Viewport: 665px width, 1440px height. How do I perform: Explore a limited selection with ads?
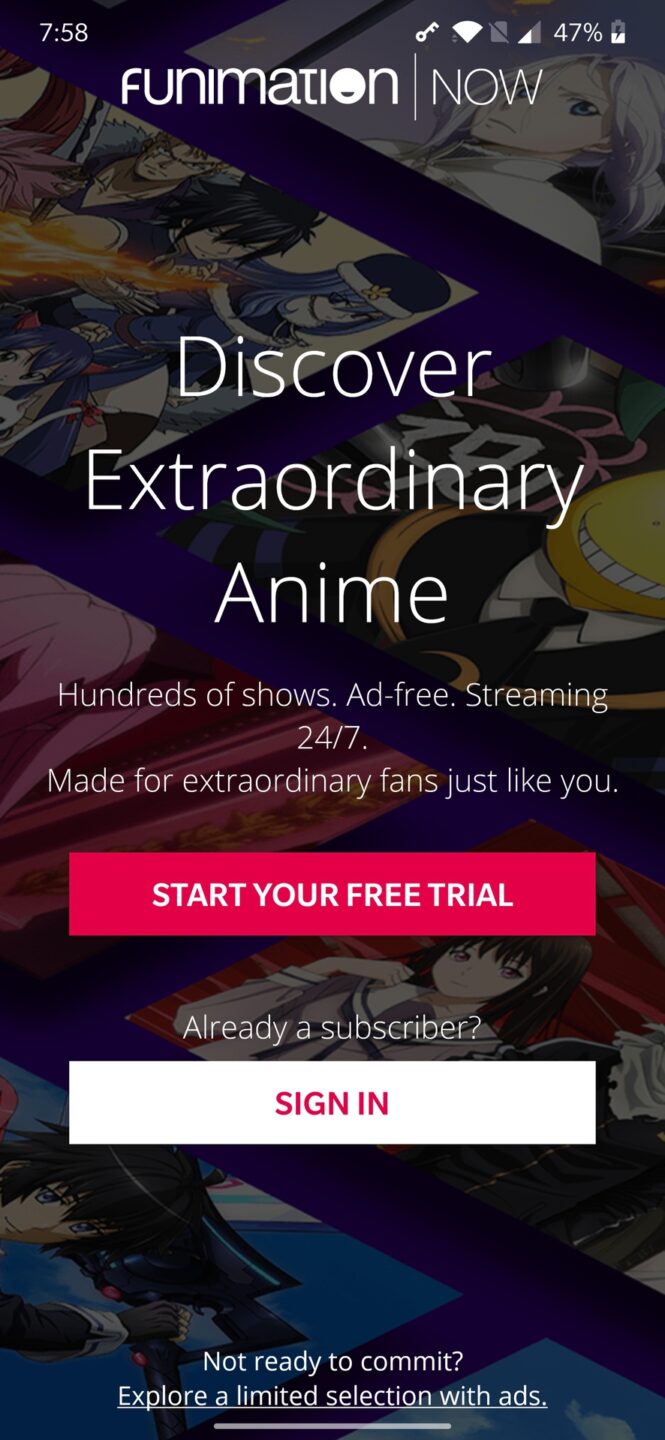(x=332, y=1396)
